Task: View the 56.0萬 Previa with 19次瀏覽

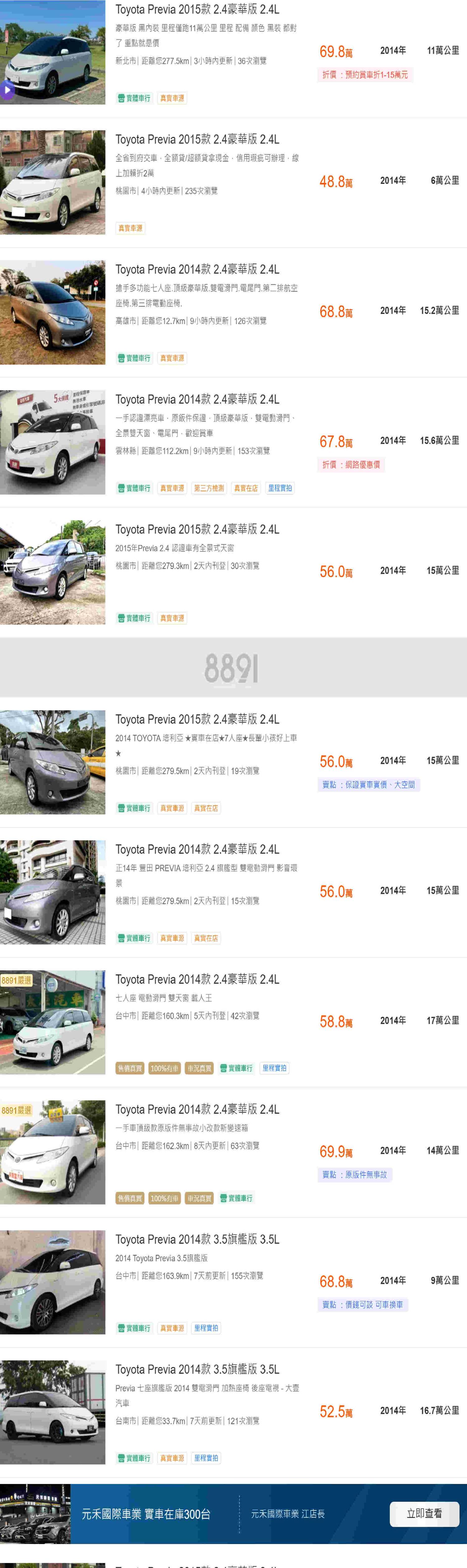Action: tap(197, 719)
